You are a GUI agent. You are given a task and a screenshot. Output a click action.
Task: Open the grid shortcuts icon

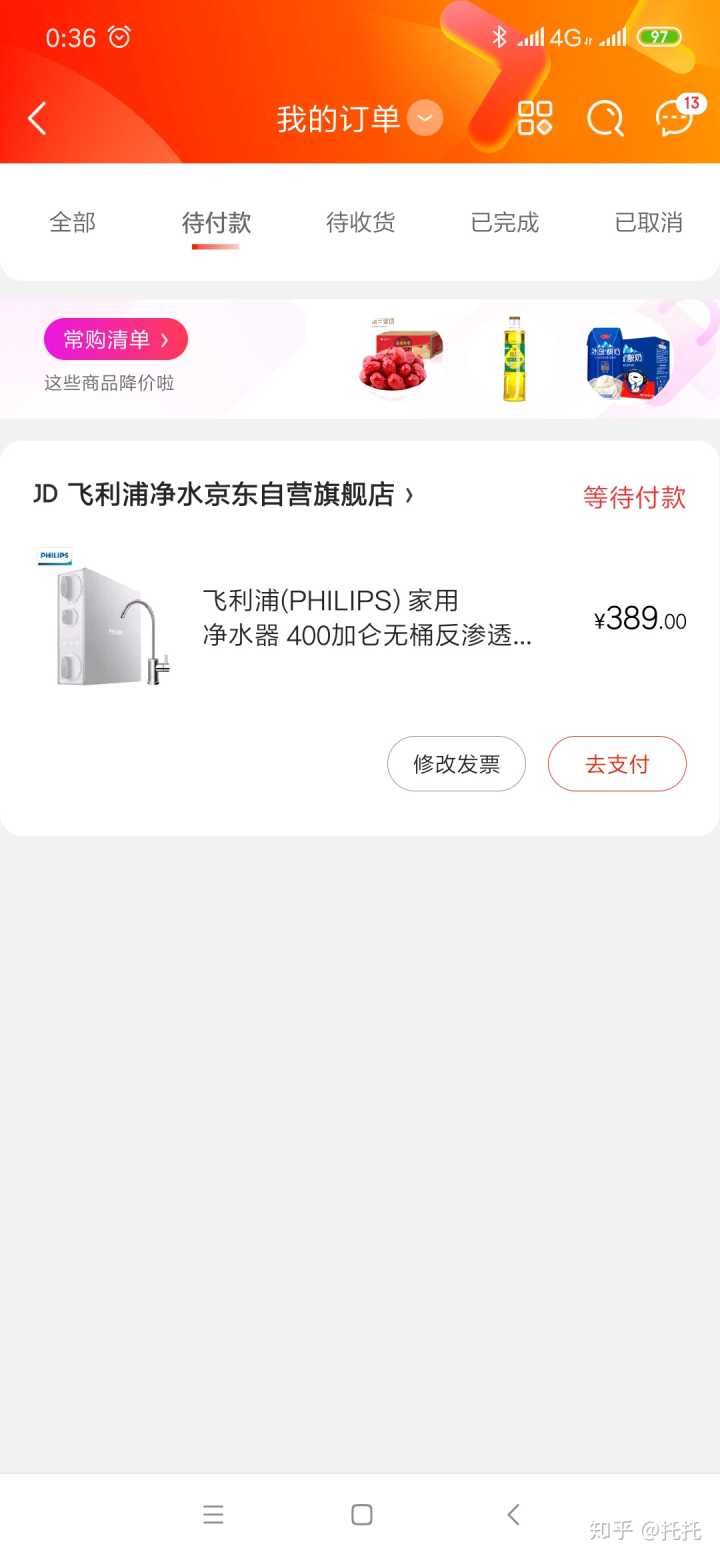[x=535, y=118]
